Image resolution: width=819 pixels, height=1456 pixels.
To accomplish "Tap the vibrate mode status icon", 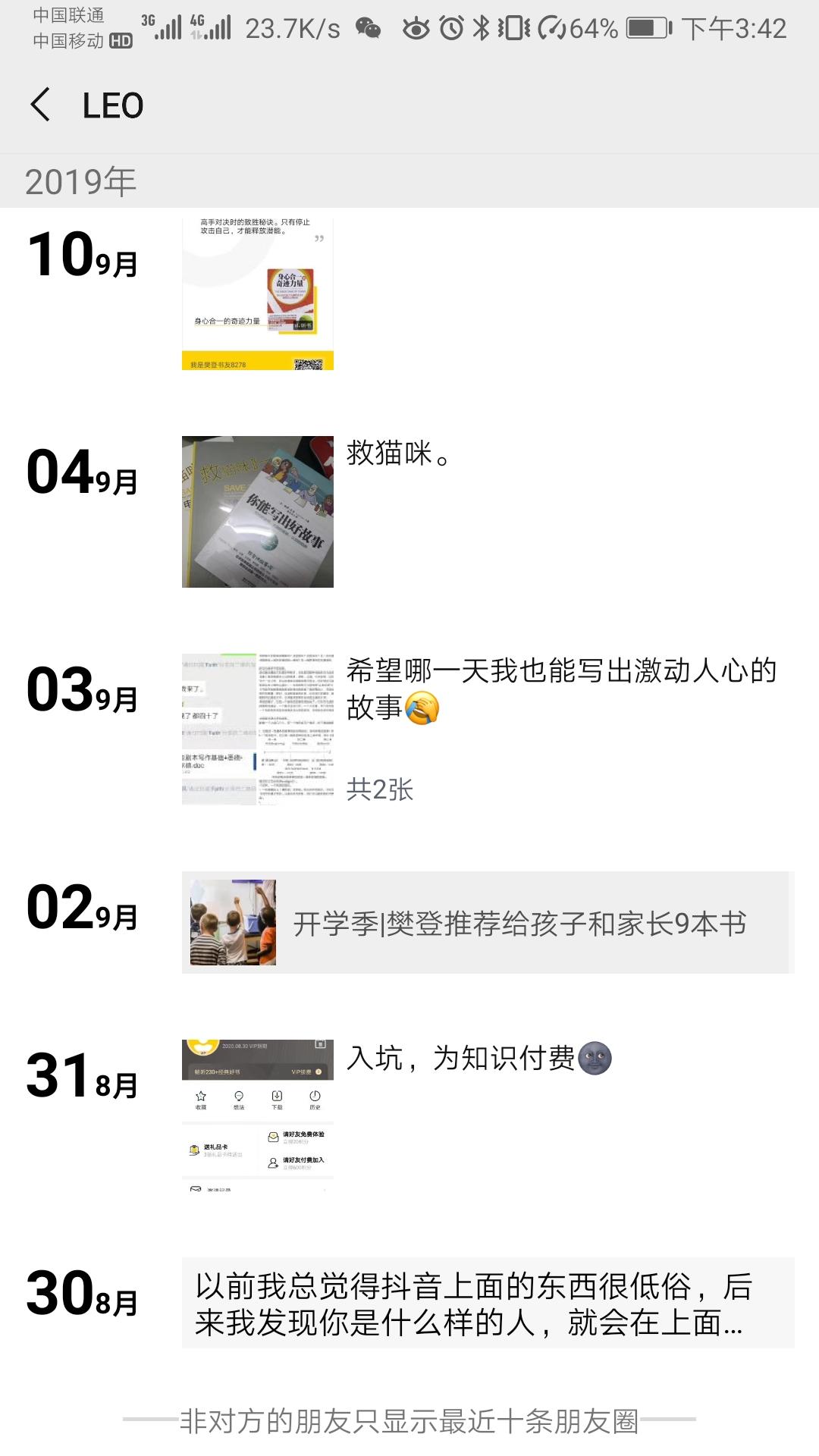I will (513, 29).
